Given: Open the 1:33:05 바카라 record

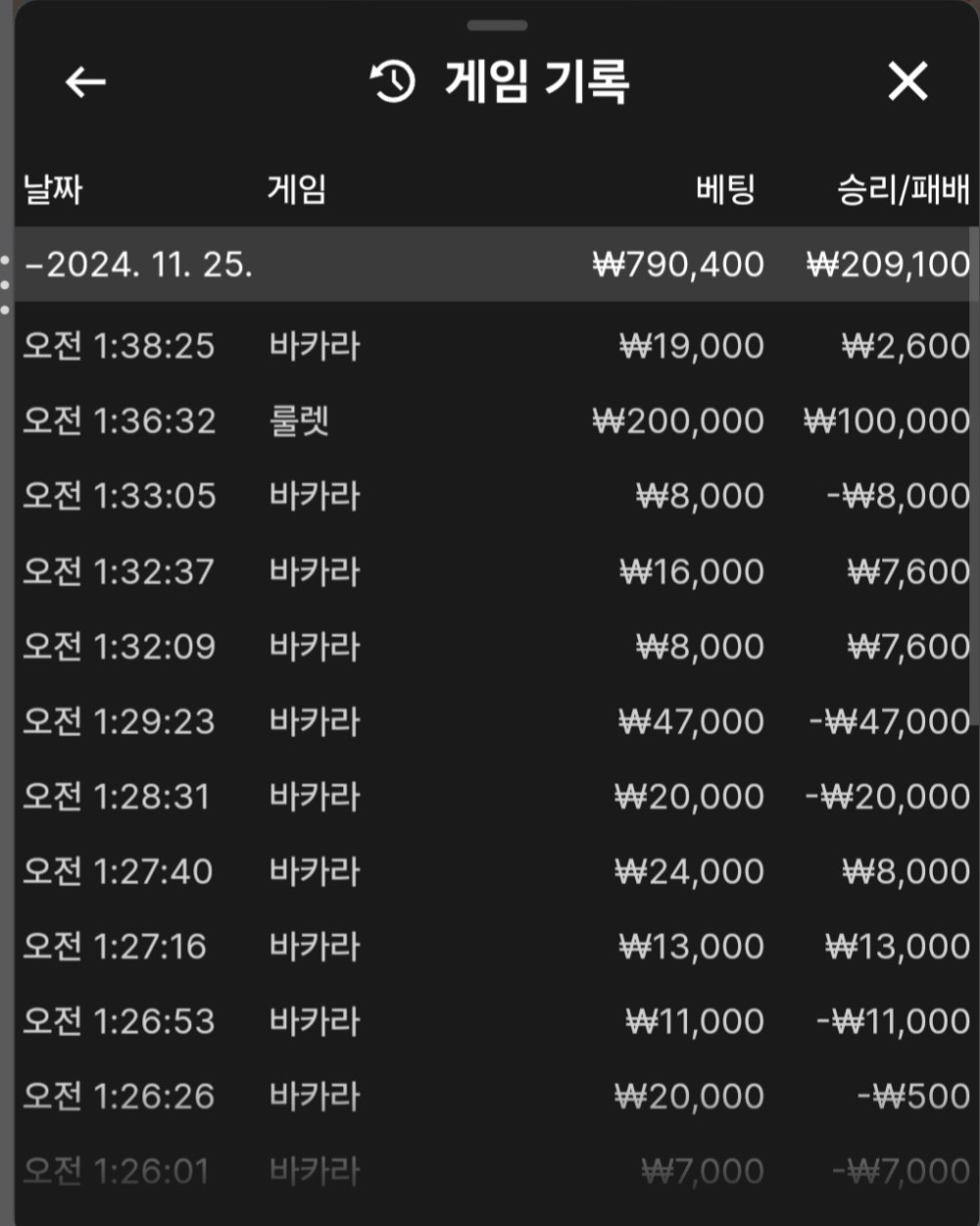Looking at the screenshot, I should [490, 496].
